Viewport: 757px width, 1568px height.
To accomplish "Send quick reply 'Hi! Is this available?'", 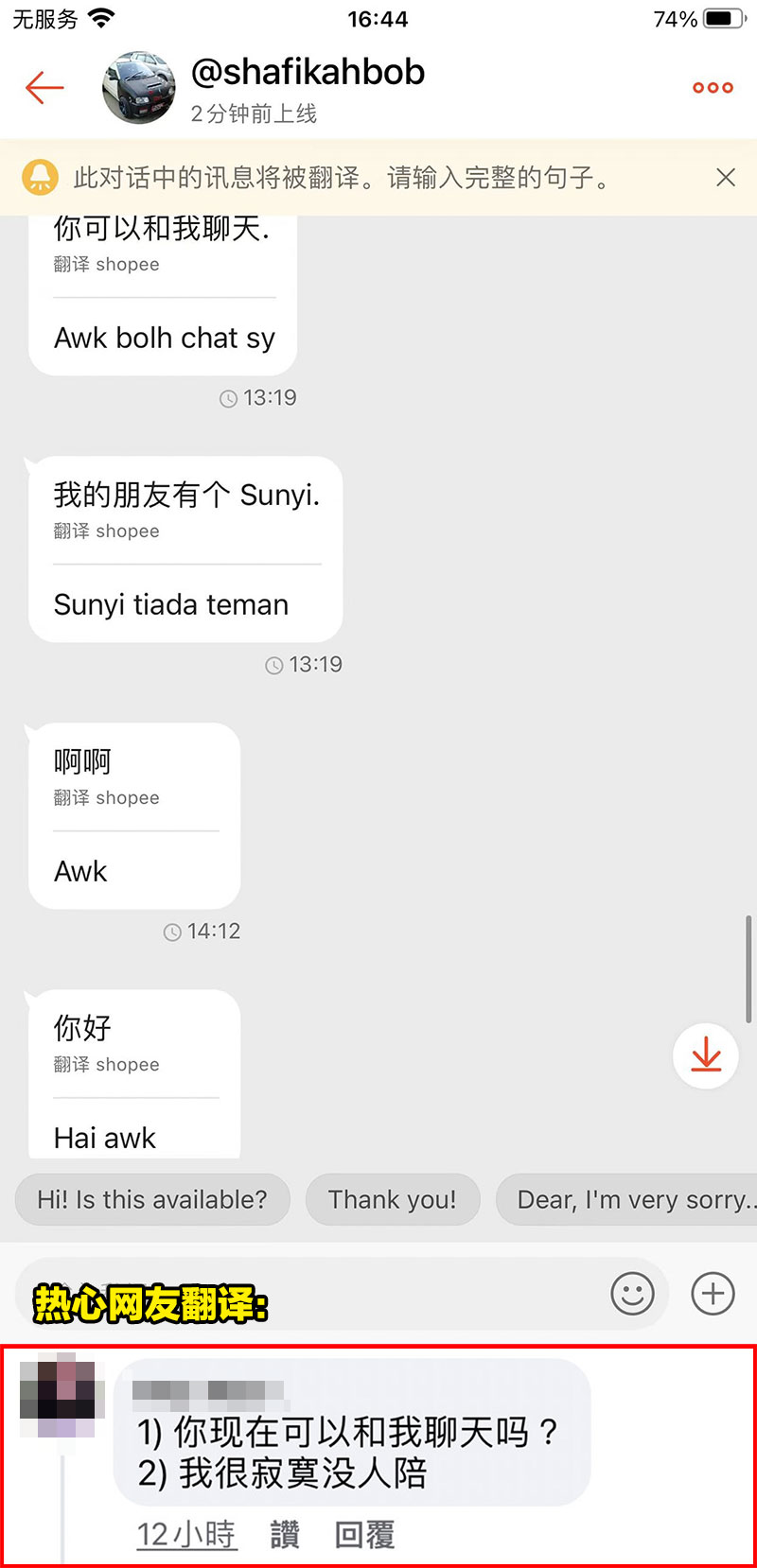I will coord(152,1199).
